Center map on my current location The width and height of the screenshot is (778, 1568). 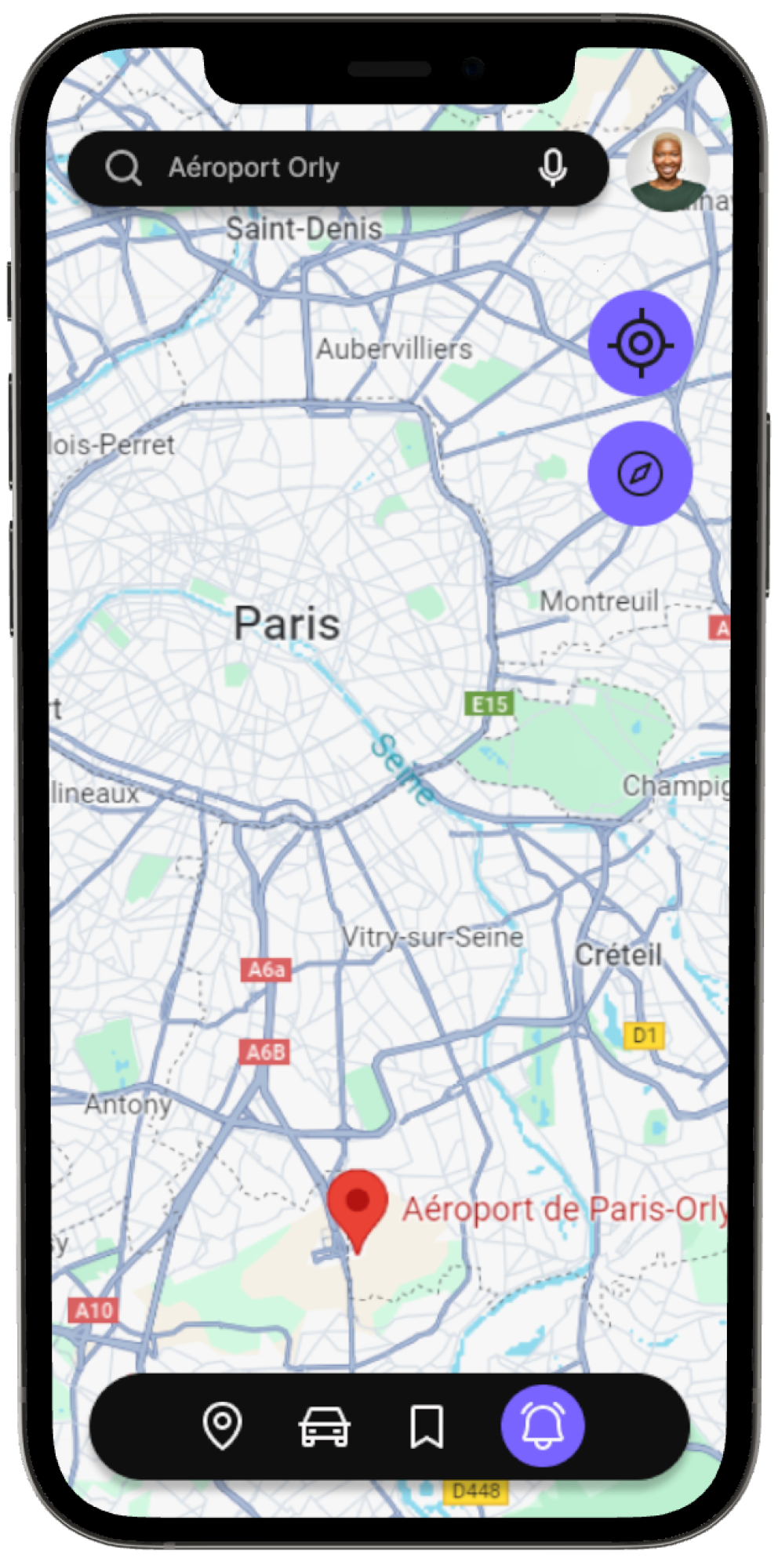click(x=641, y=343)
